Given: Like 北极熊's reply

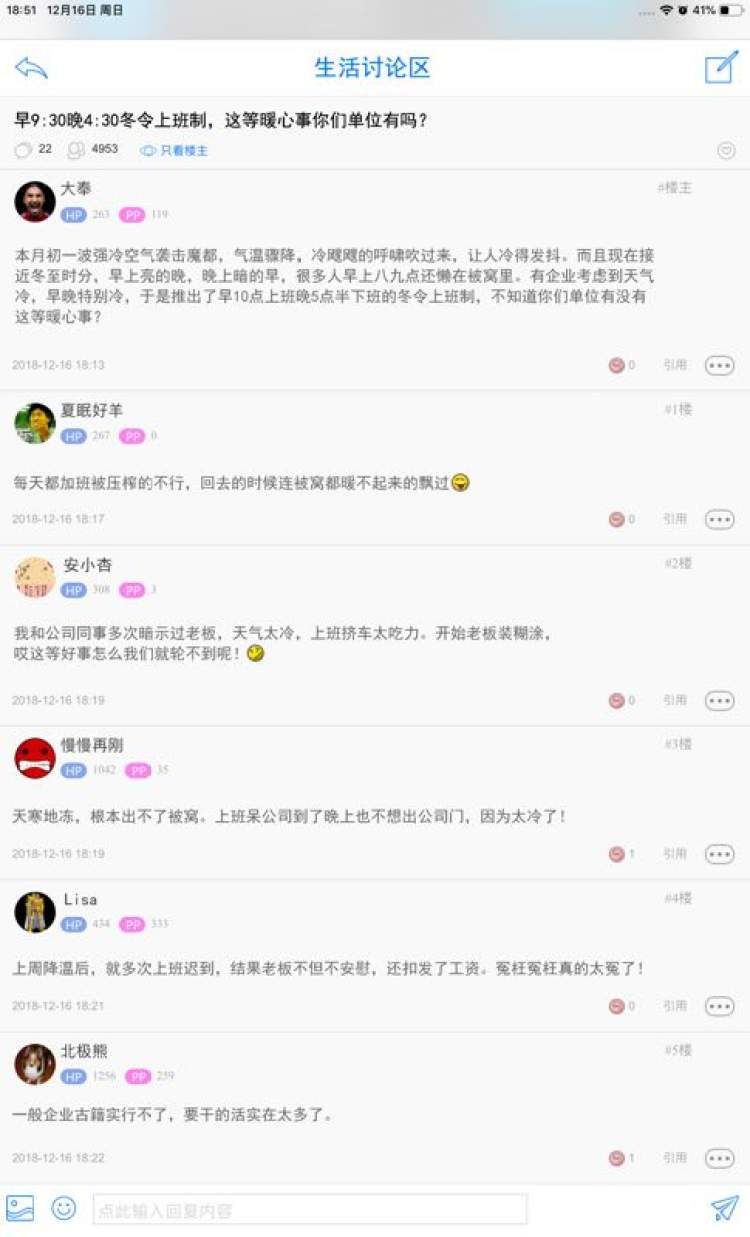Looking at the screenshot, I should 617,1158.
